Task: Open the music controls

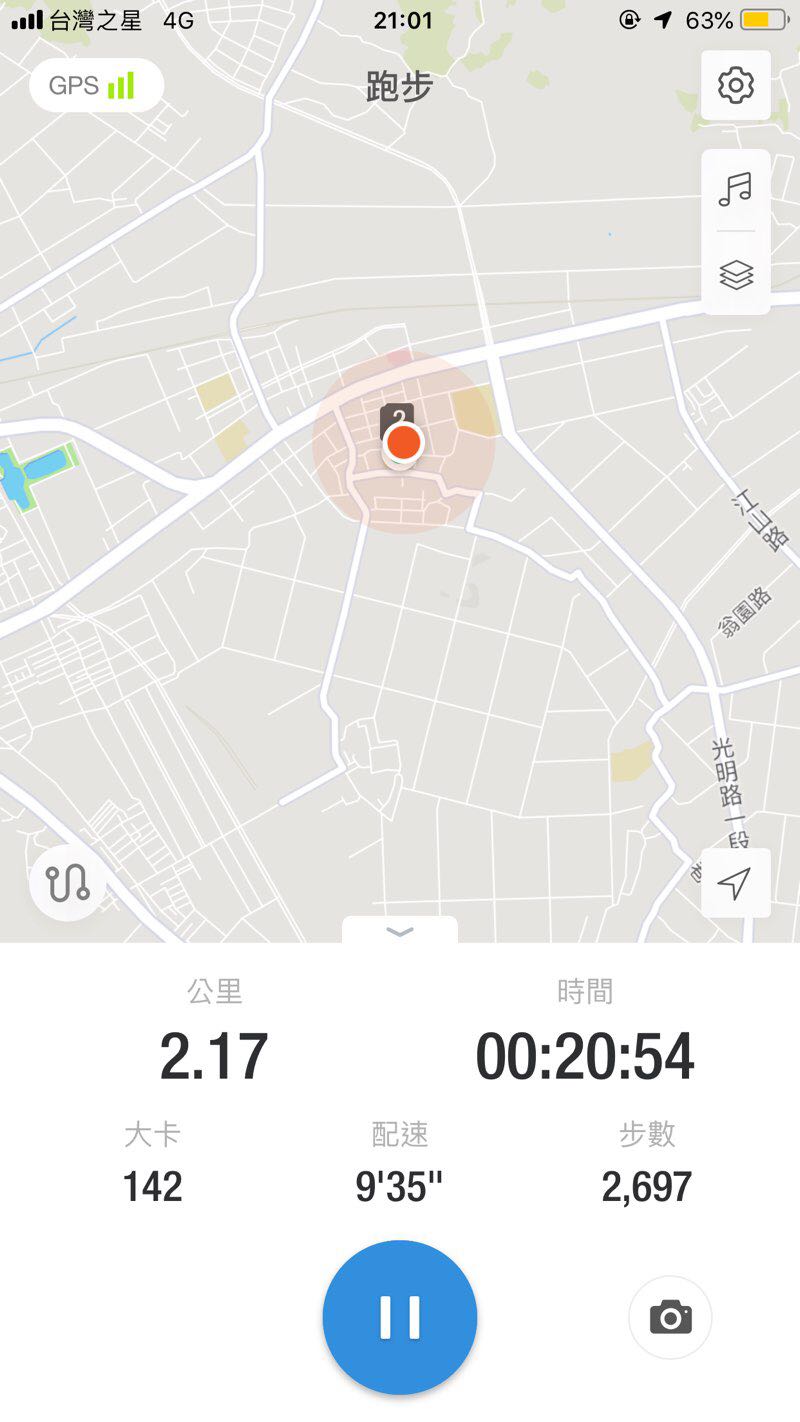Action: (736, 190)
